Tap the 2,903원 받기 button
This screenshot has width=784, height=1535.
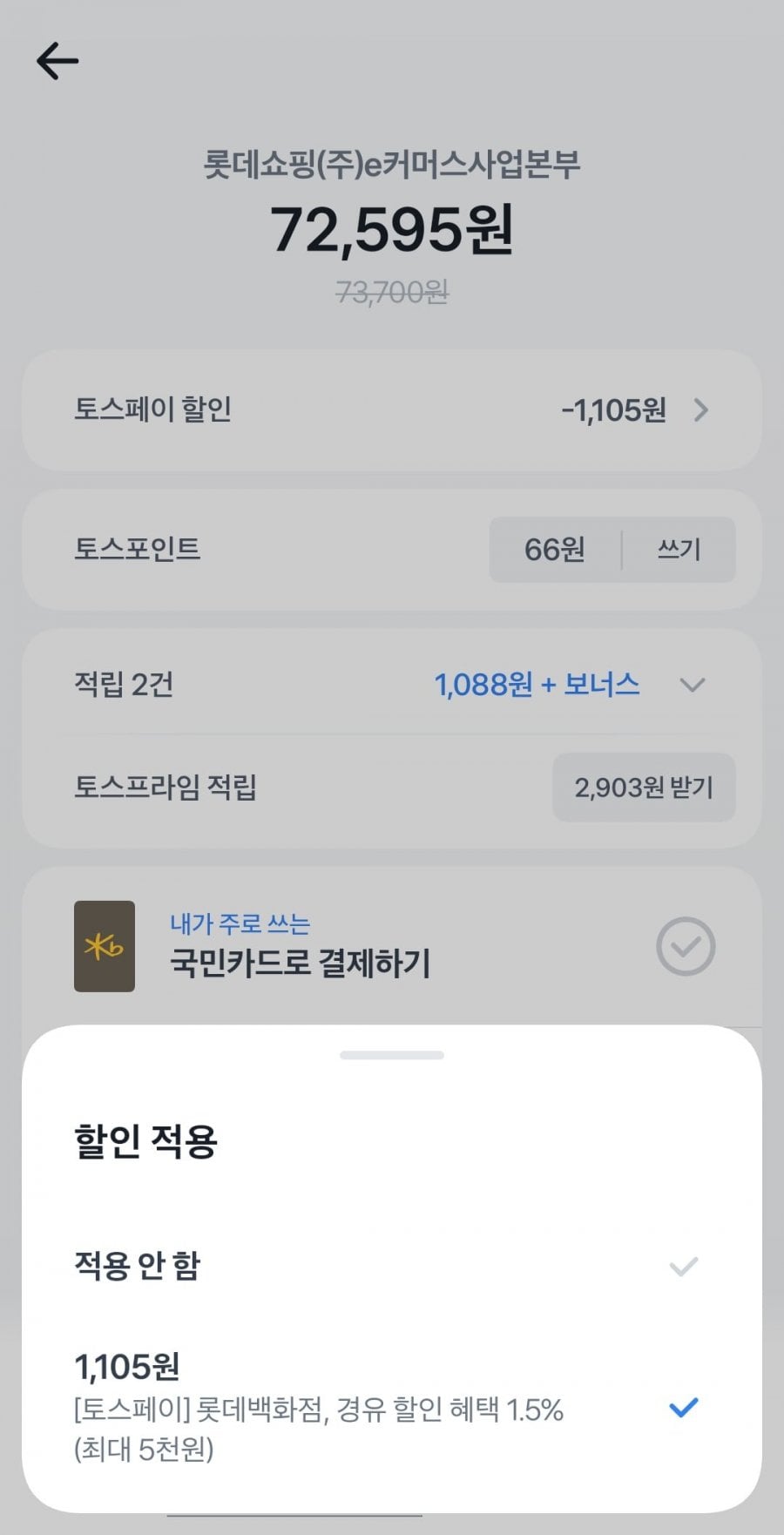coord(644,788)
